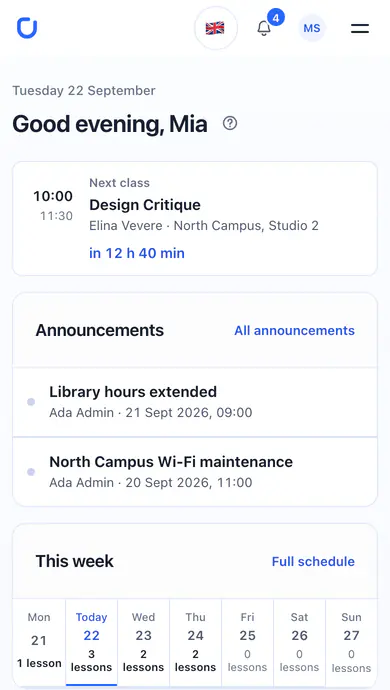
Task: Select Fri 25
Action: pos(247,642)
